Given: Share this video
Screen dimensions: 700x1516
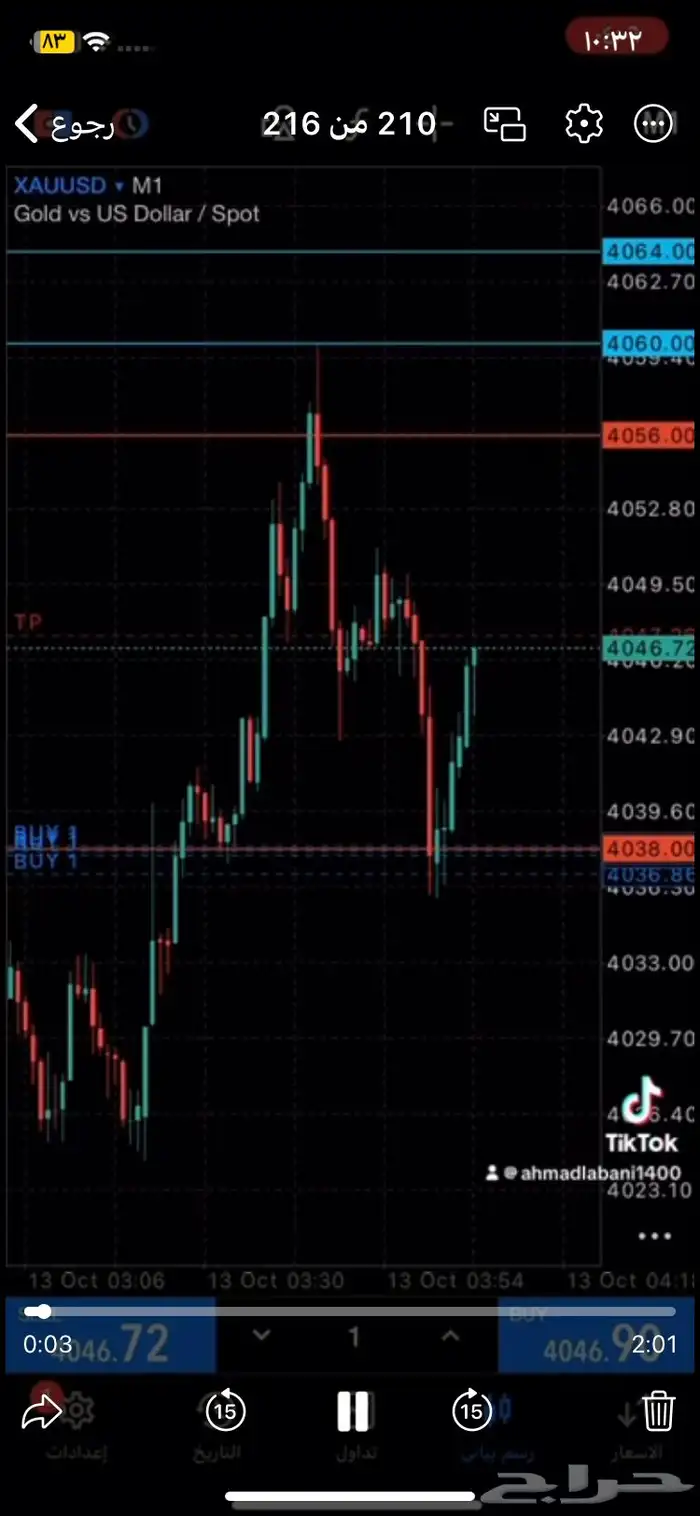Looking at the screenshot, I should 42,1412.
